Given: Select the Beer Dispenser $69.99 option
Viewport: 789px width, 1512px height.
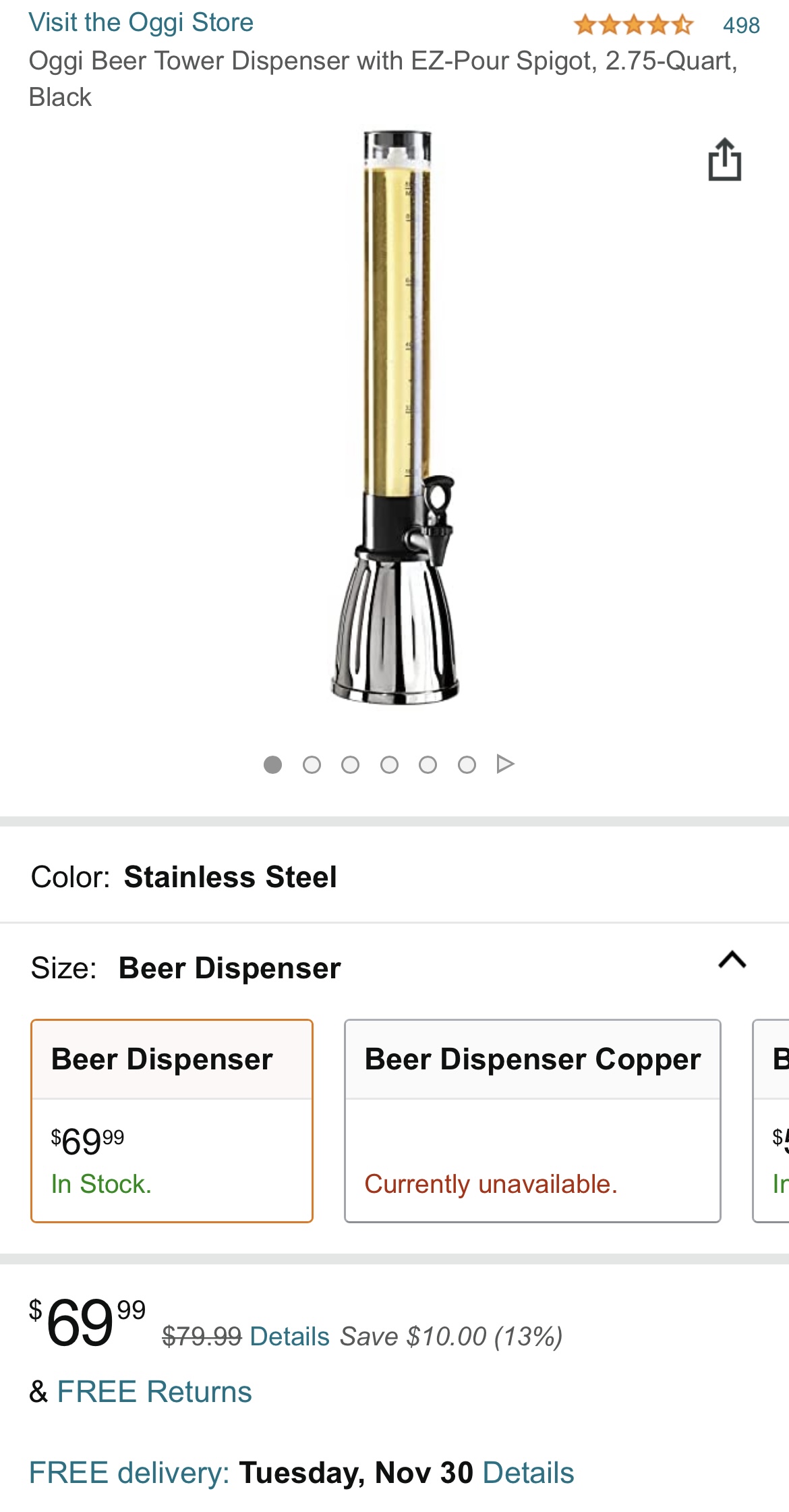Looking at the screenshot, I should pyautogui.click(x=172, y=1120).
